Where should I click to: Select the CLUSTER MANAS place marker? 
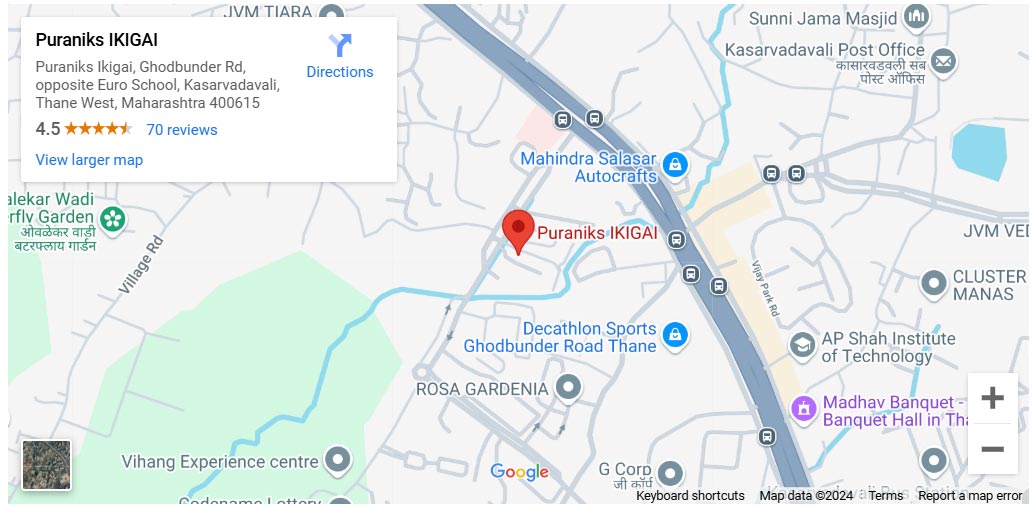tap(933, 284)
